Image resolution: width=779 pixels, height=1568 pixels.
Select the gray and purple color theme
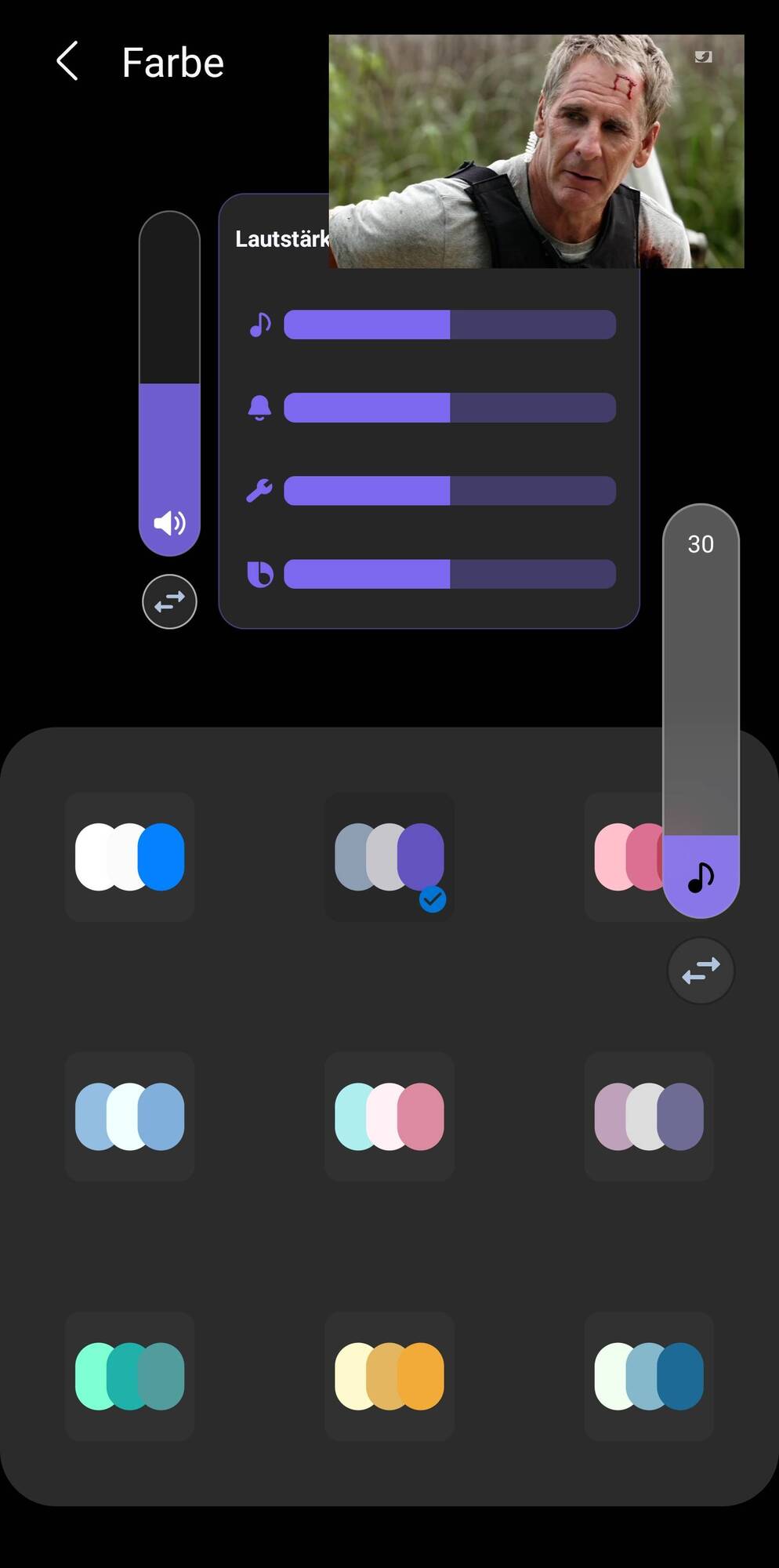[389, 857]
